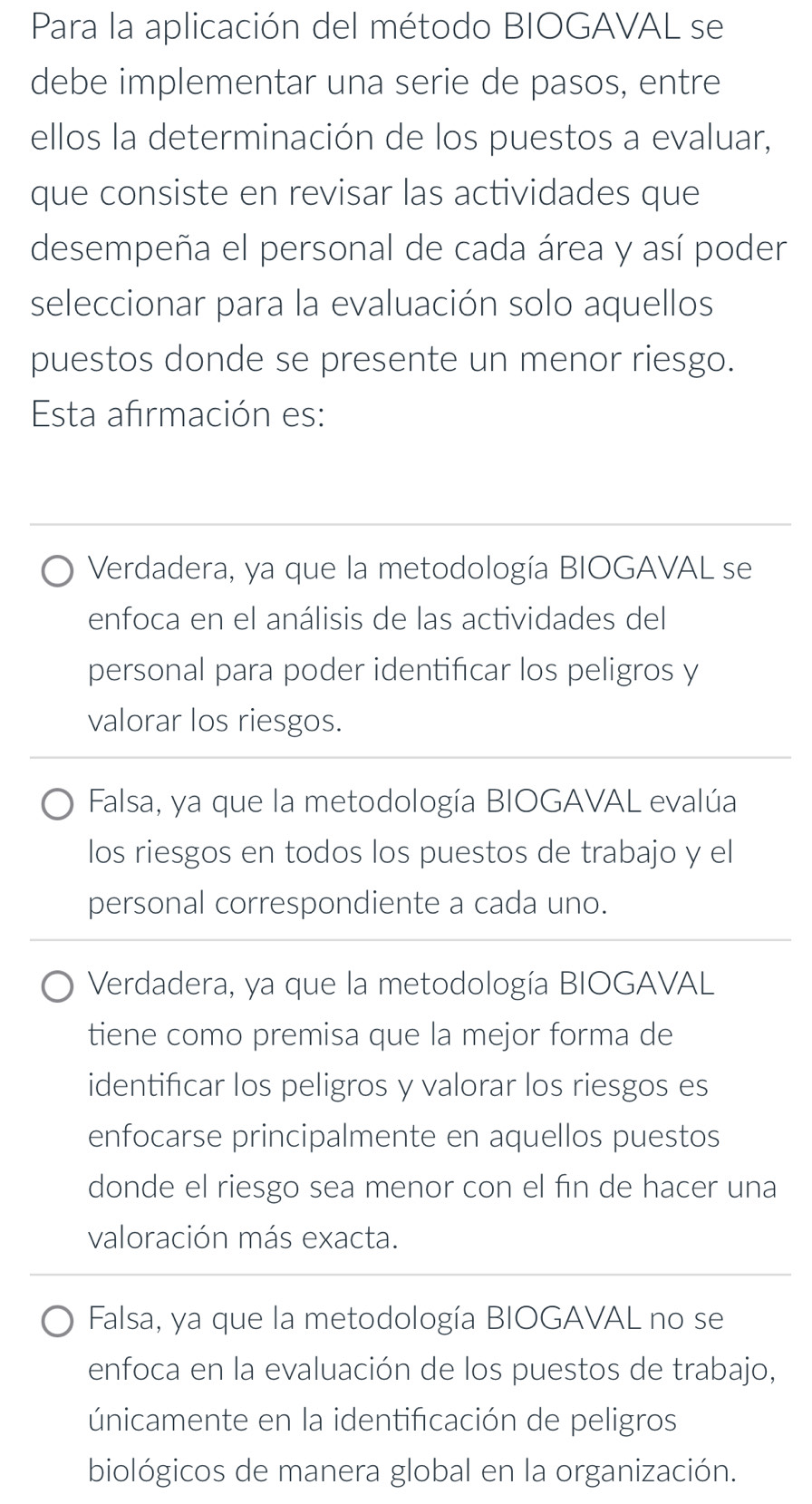The image size is (812, 1504).
Task: Select 'Falsa, evalúa los riesgos en todos los puestos'
Action: pyautogui.click(x=59, y=804)
